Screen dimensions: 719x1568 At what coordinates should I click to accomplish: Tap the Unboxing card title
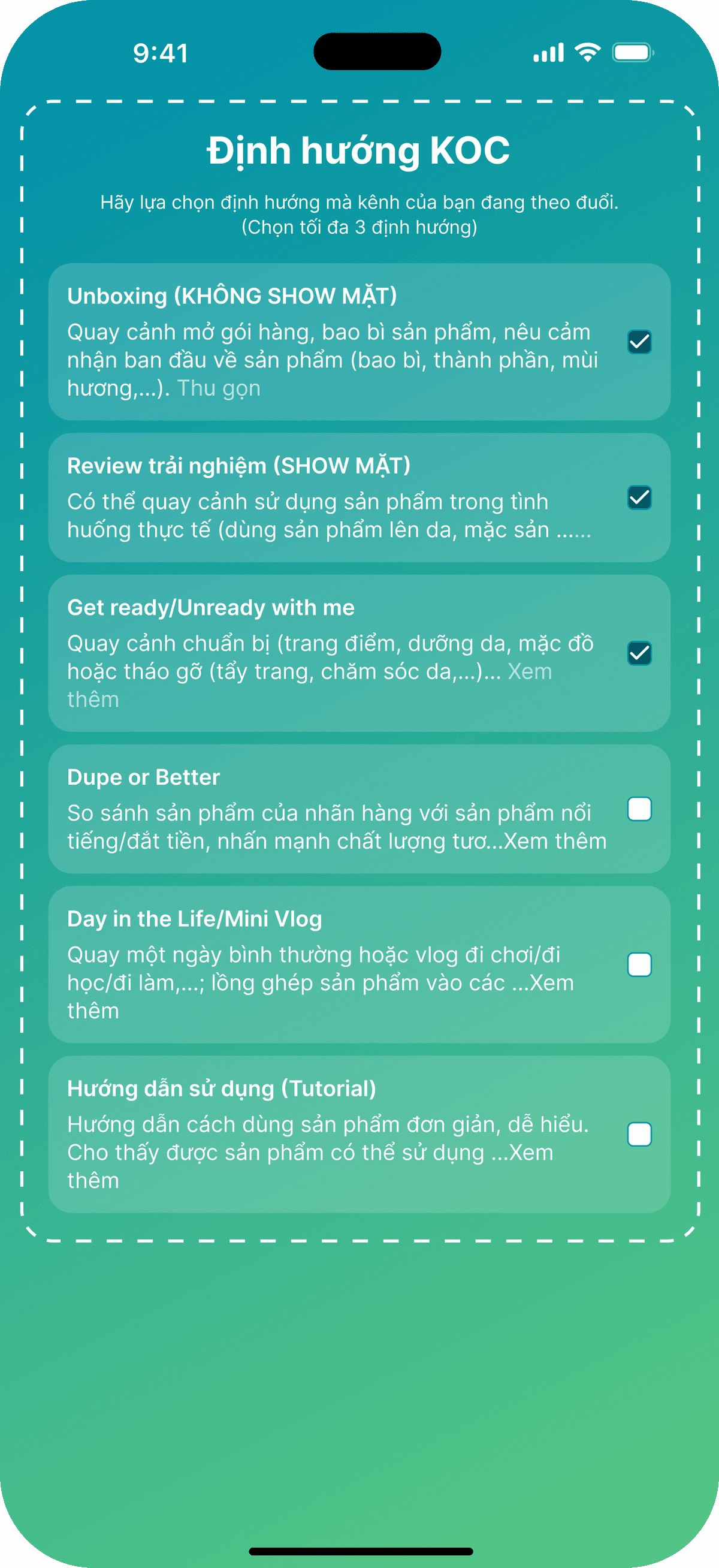(233, 295)
